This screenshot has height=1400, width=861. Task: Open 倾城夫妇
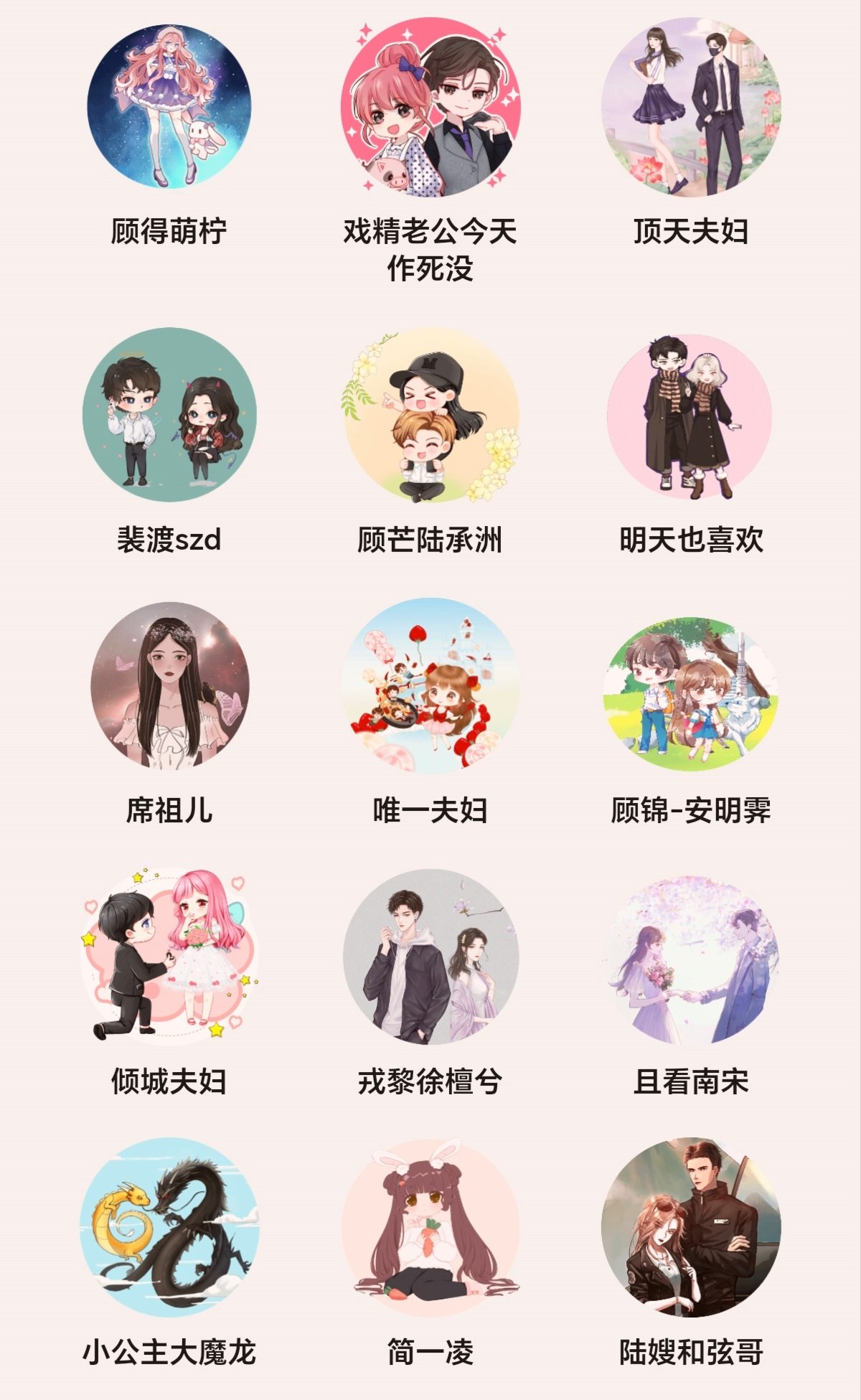tap(169, 957)
